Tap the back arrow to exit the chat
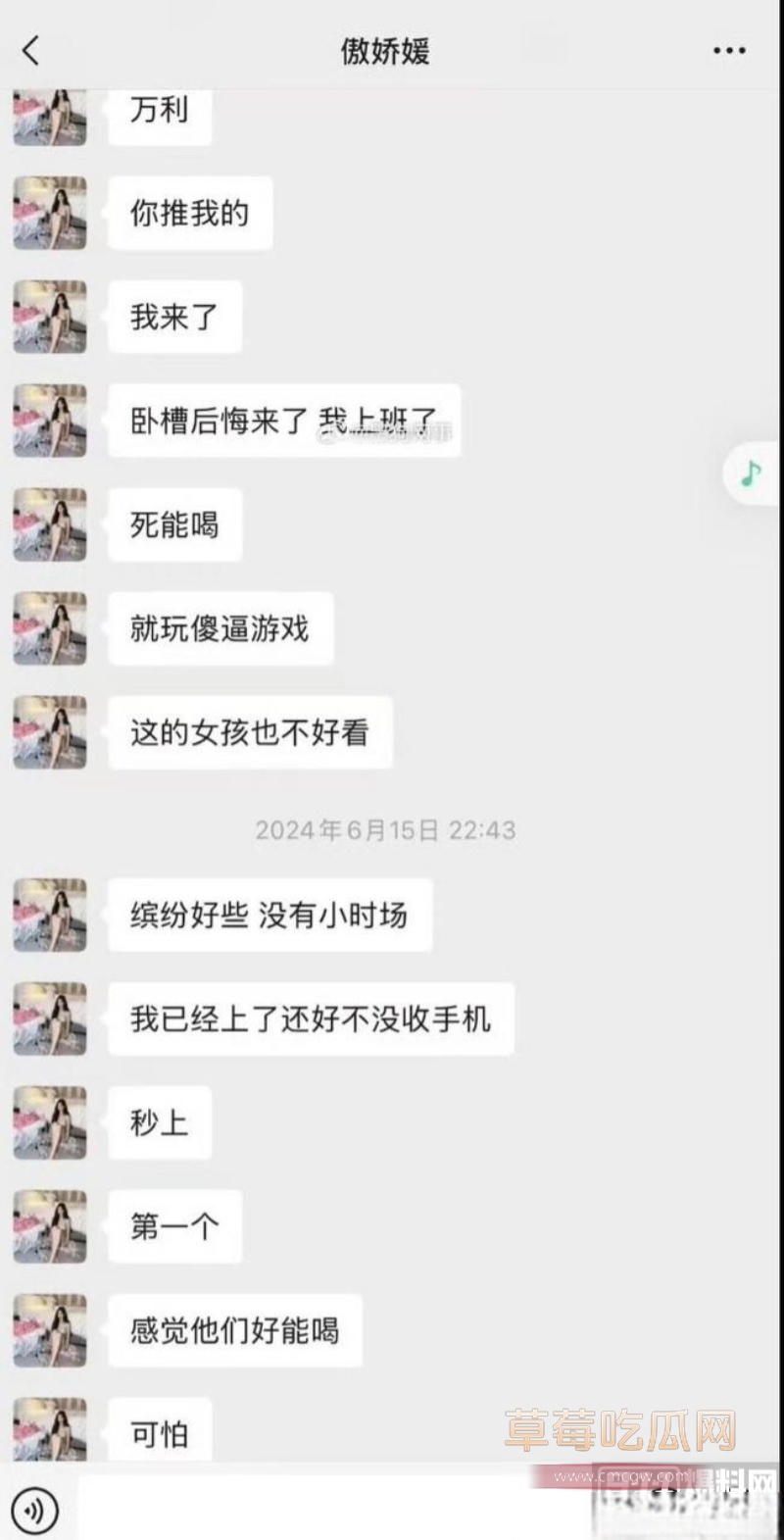 coord(31,51)
